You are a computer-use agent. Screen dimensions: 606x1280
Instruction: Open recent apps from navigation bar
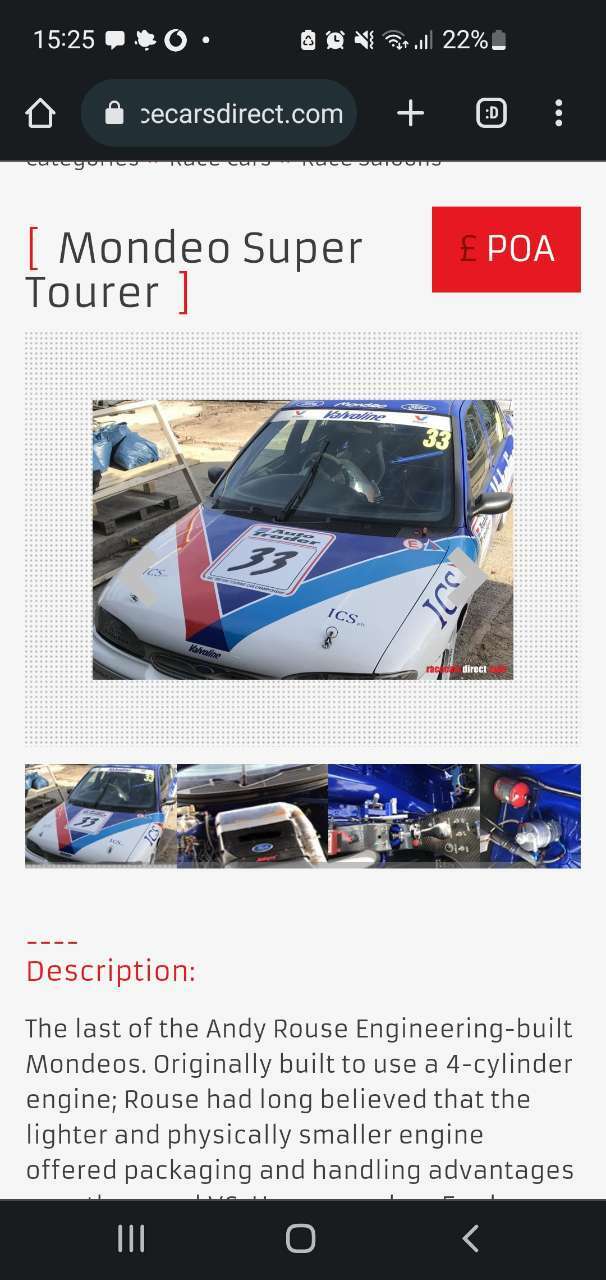pyautogui.click(x=131, y=1239)
